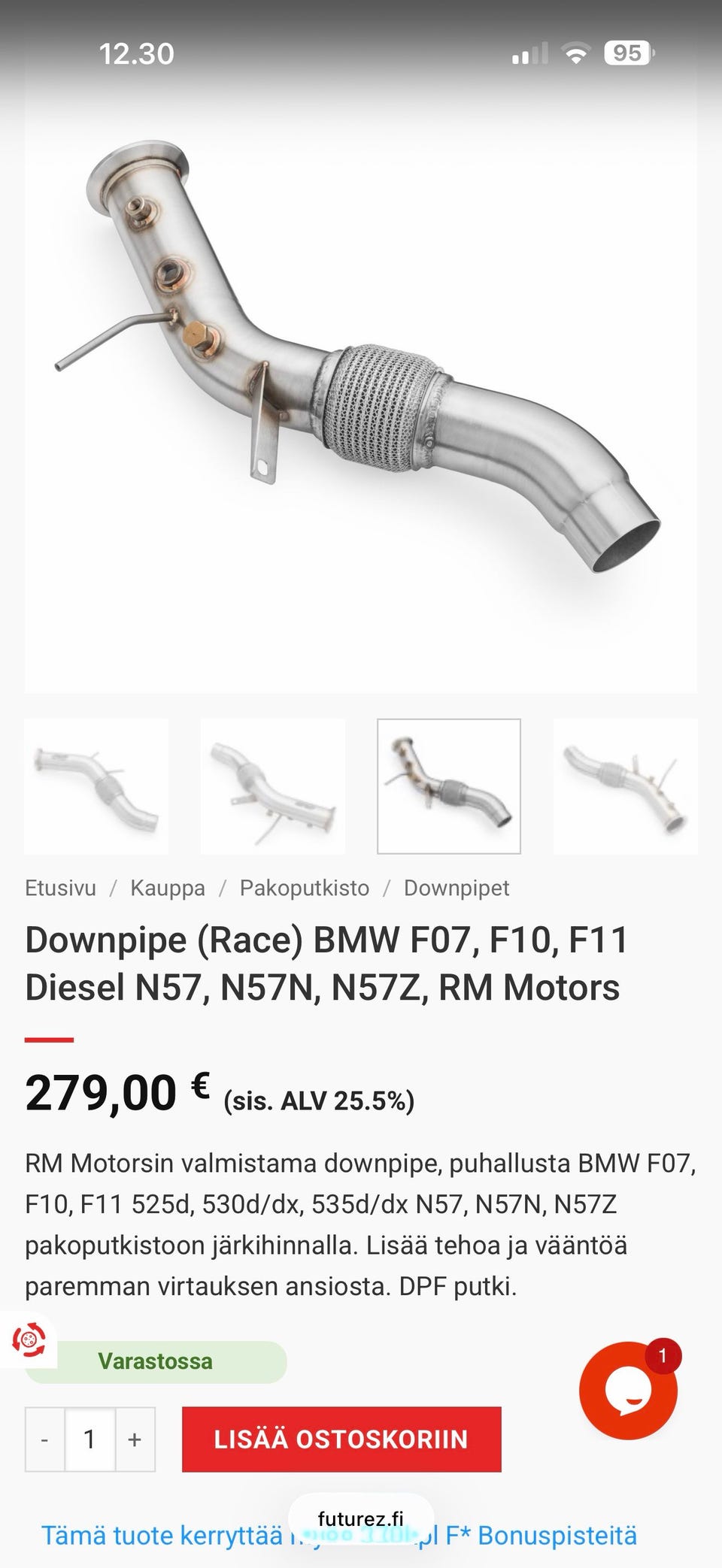Select the fourth product thumbnail
This screenshot has width=722, height=1568.
coord(625,786)
